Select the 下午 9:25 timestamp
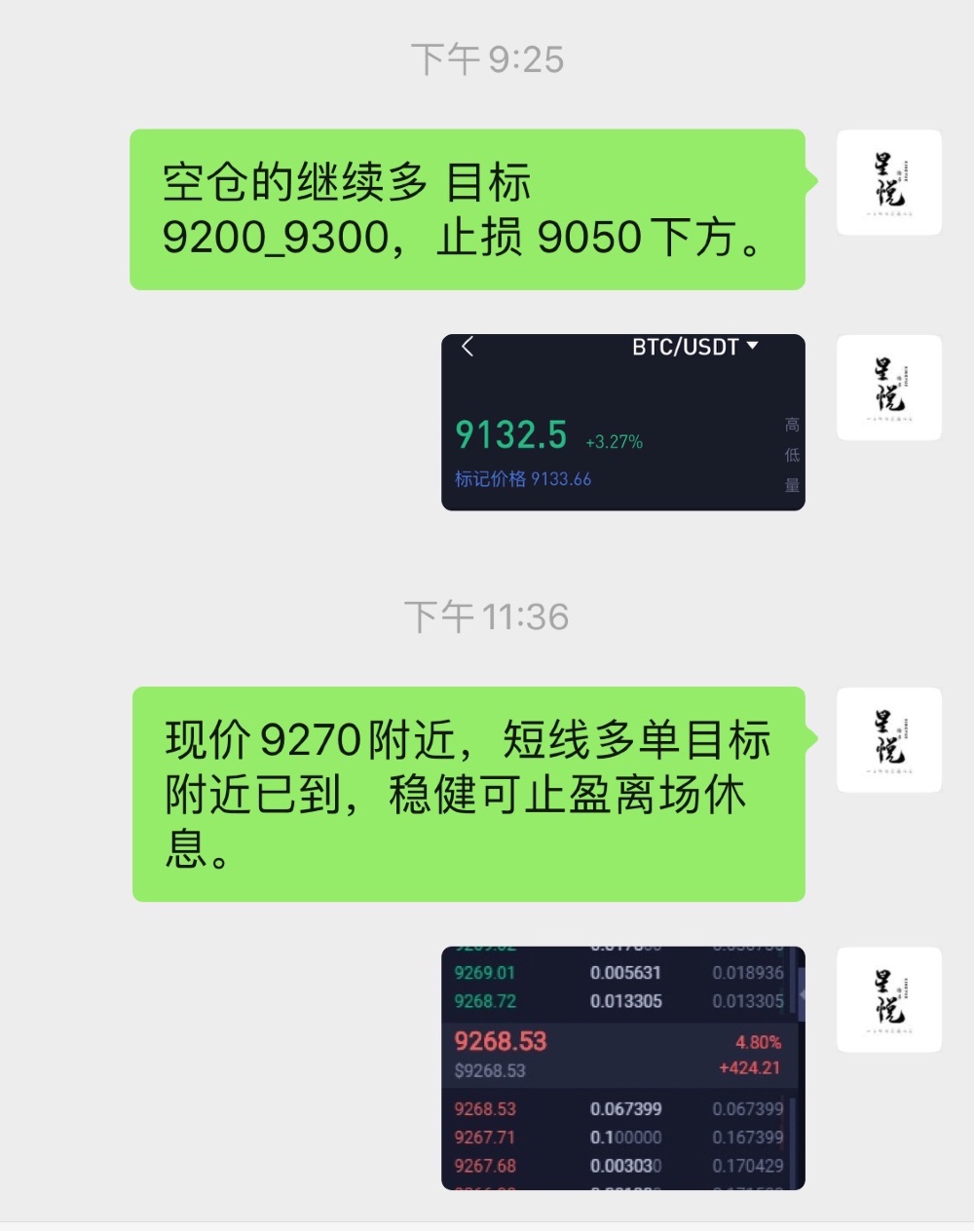 coord(486,59)
